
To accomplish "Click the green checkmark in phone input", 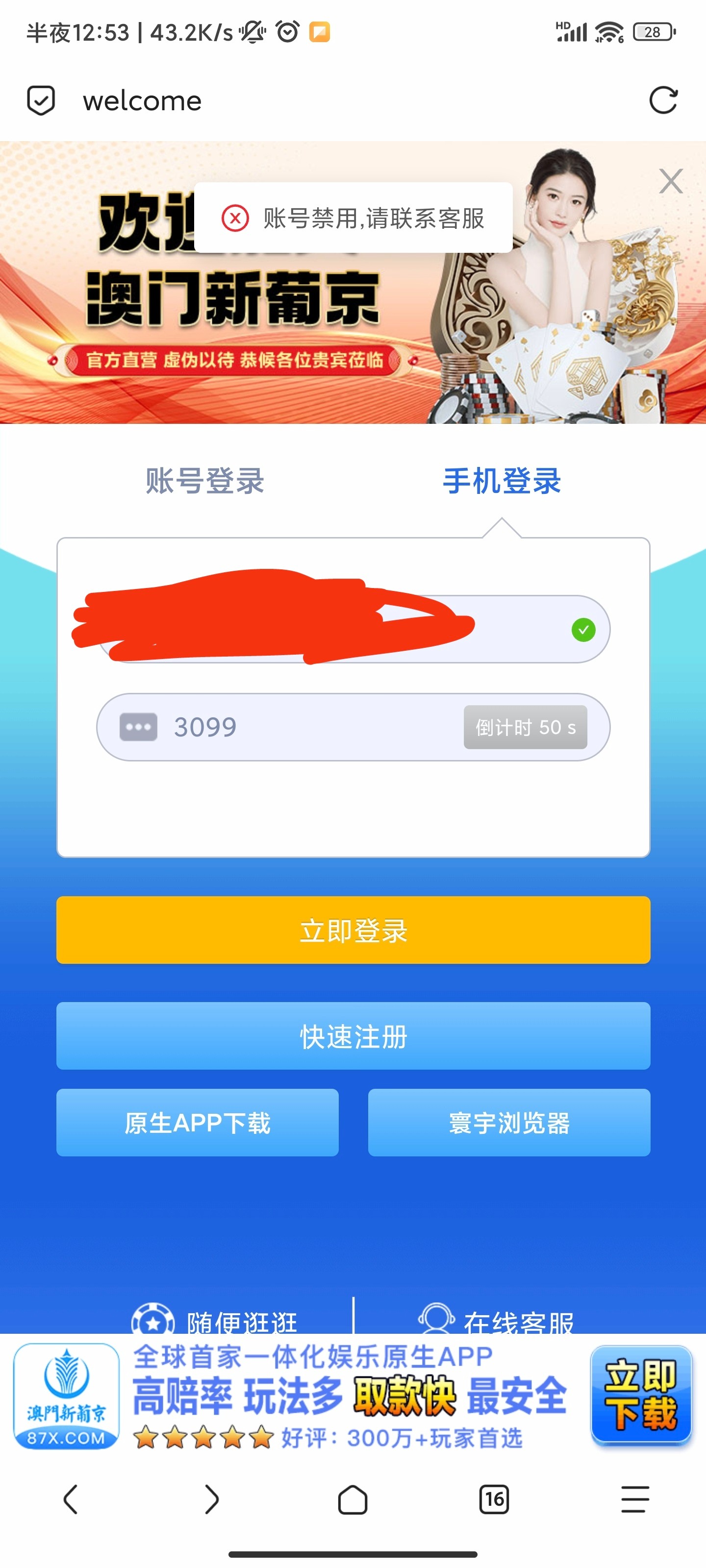I will (583, 631).
